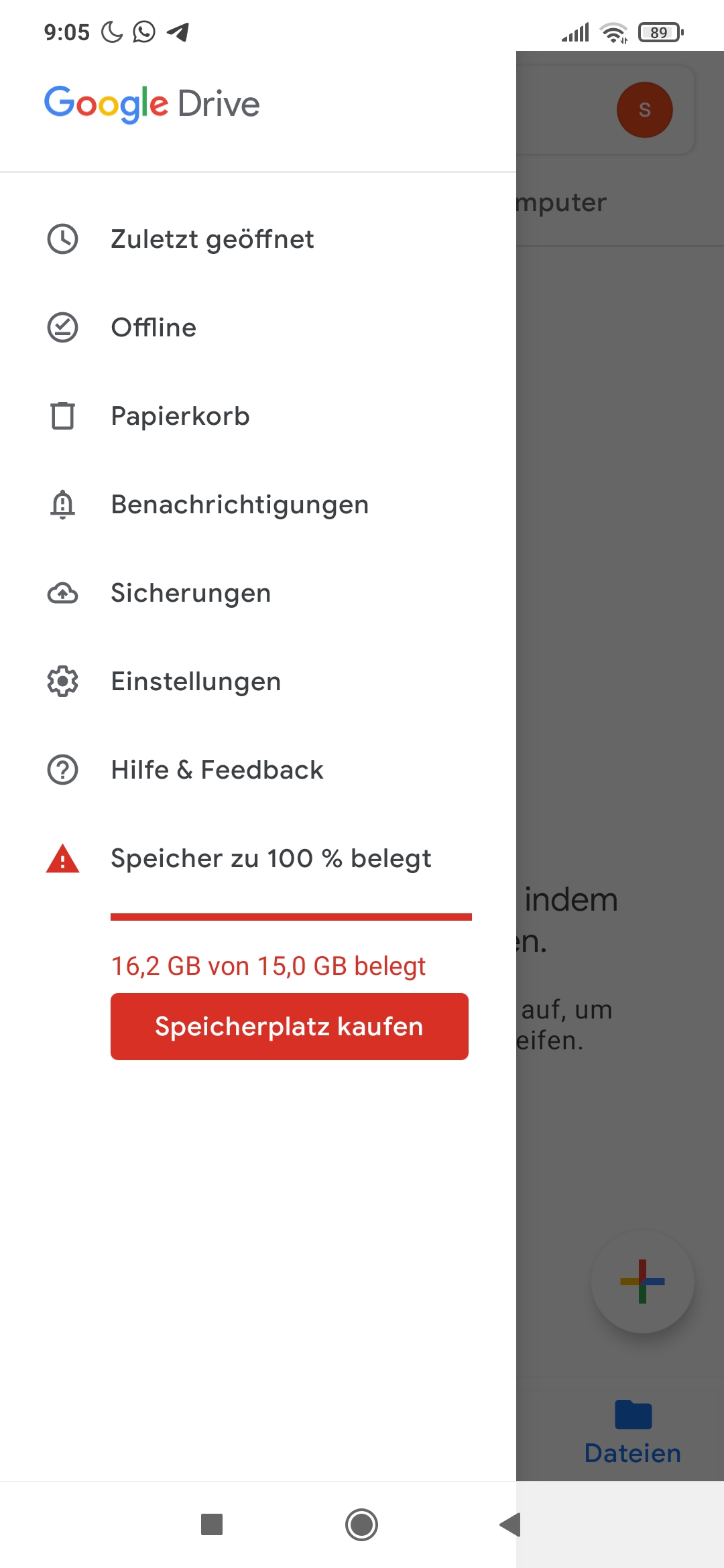Viewport: 724px width, 1568px height.
Task: Tap the plus create button
Action: (x=642, y=1281)
